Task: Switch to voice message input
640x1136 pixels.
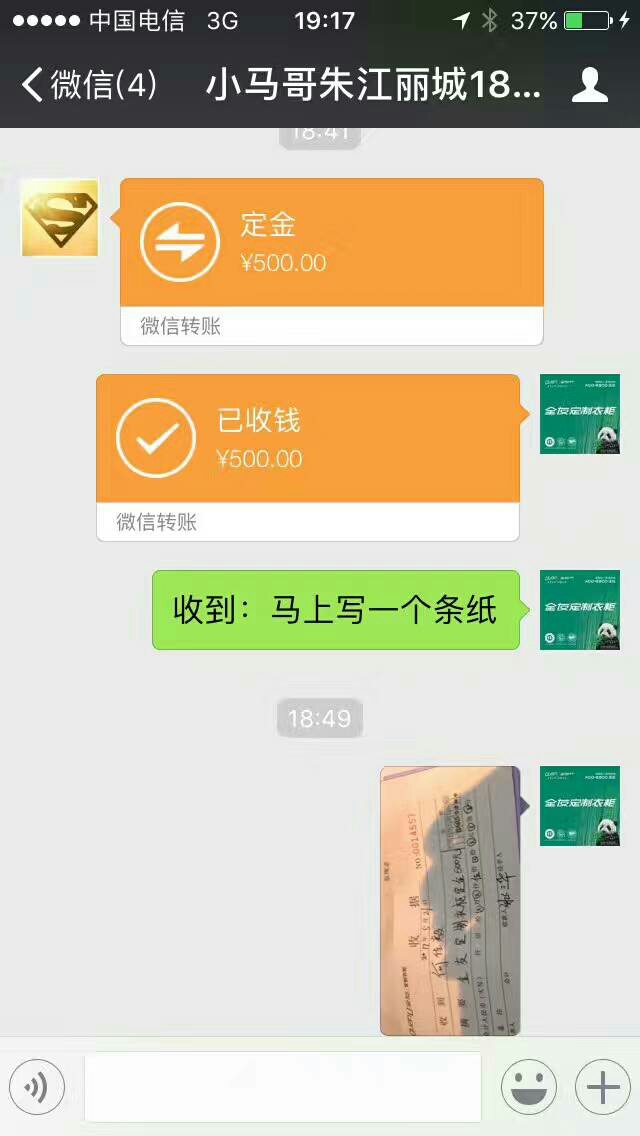Action: coord(37,1086)
